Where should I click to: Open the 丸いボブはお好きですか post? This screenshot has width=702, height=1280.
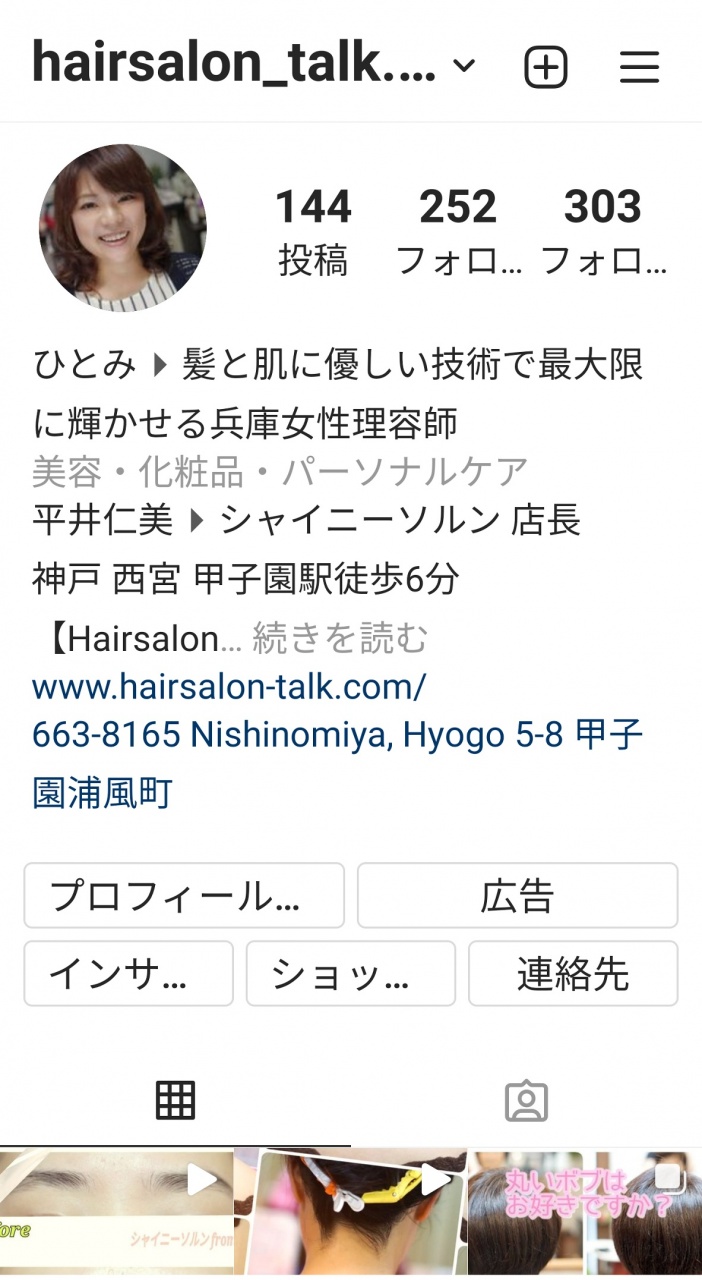[x=585, y=1213]
